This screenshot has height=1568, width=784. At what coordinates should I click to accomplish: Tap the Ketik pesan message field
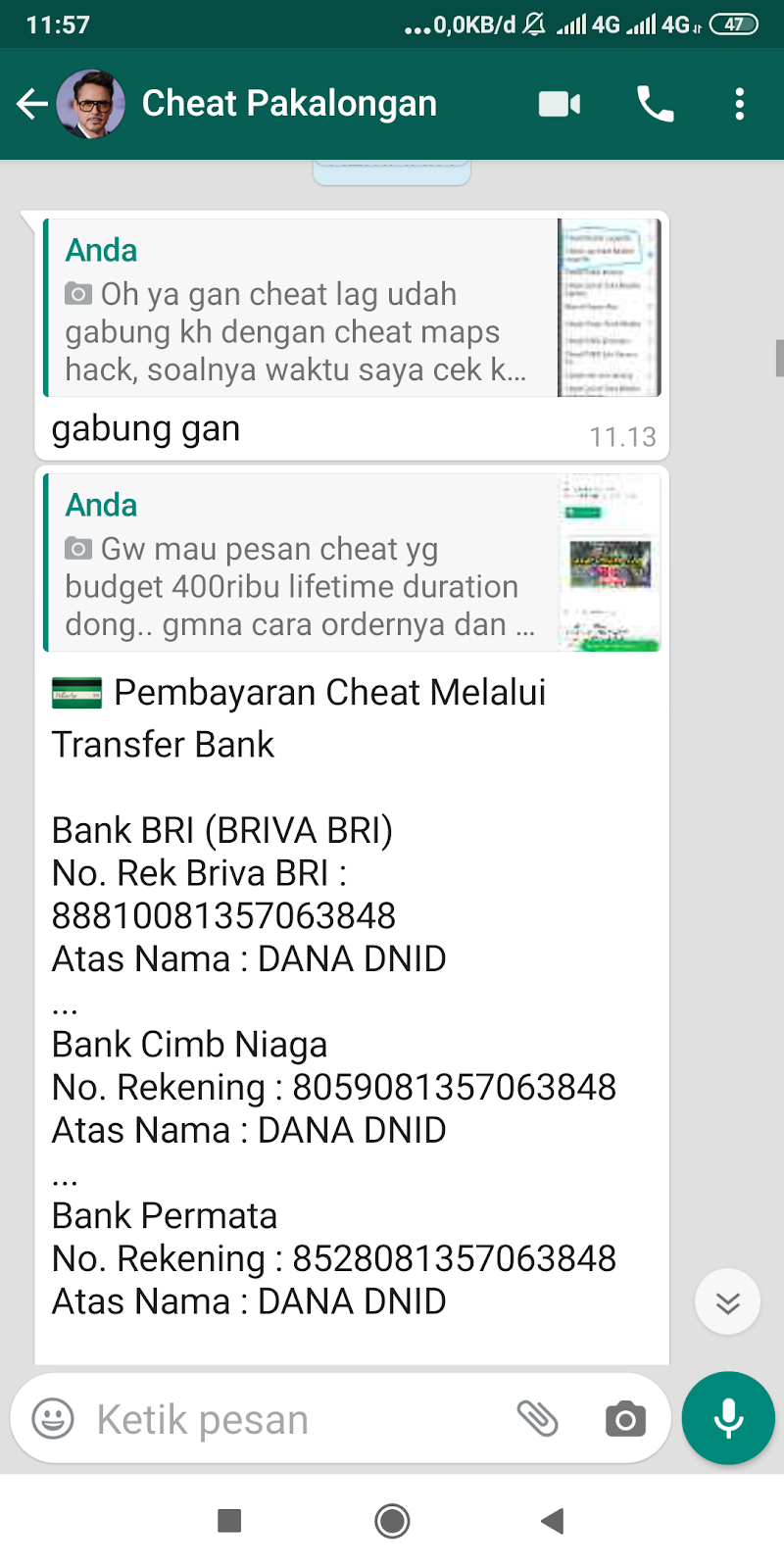[x=294, y=1419]
